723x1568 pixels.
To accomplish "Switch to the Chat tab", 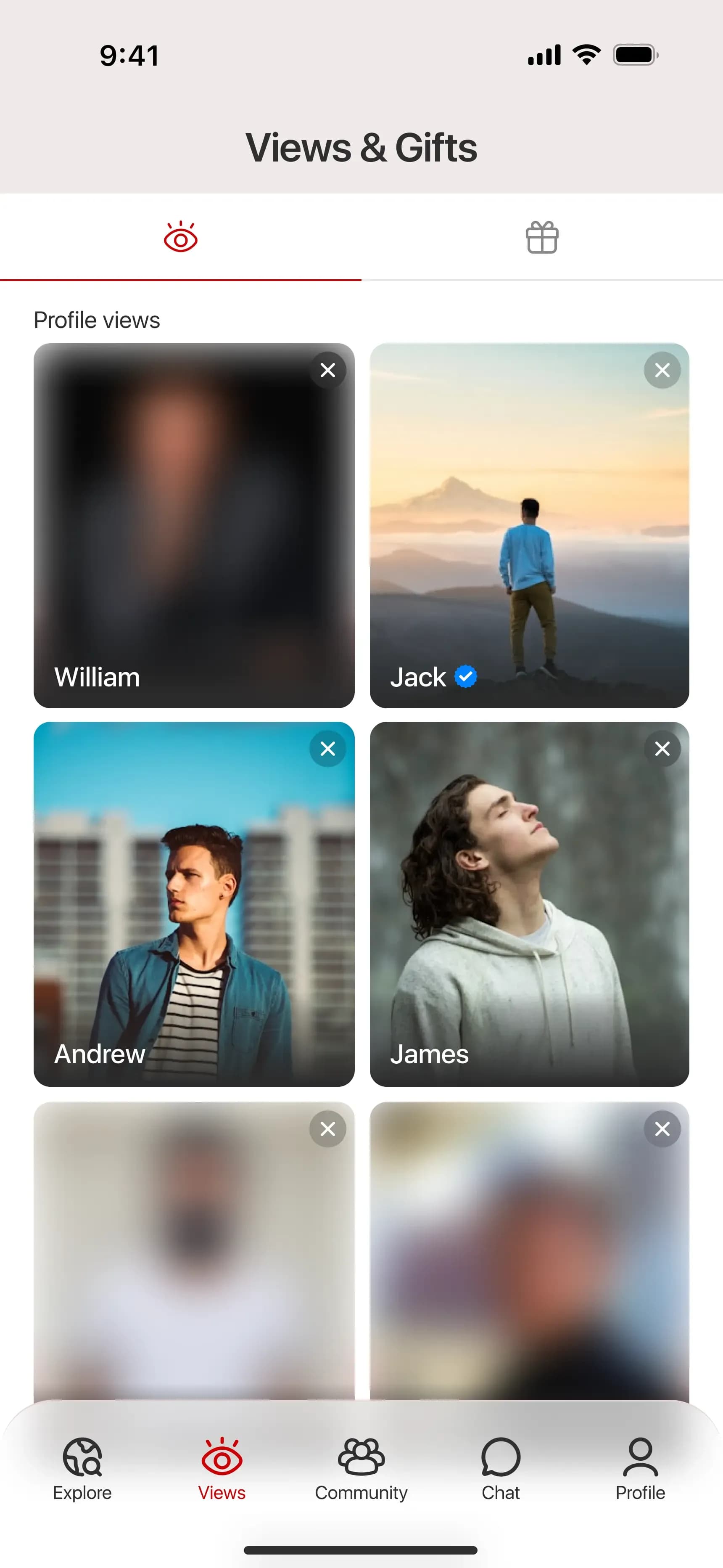I will (500, 1468).
